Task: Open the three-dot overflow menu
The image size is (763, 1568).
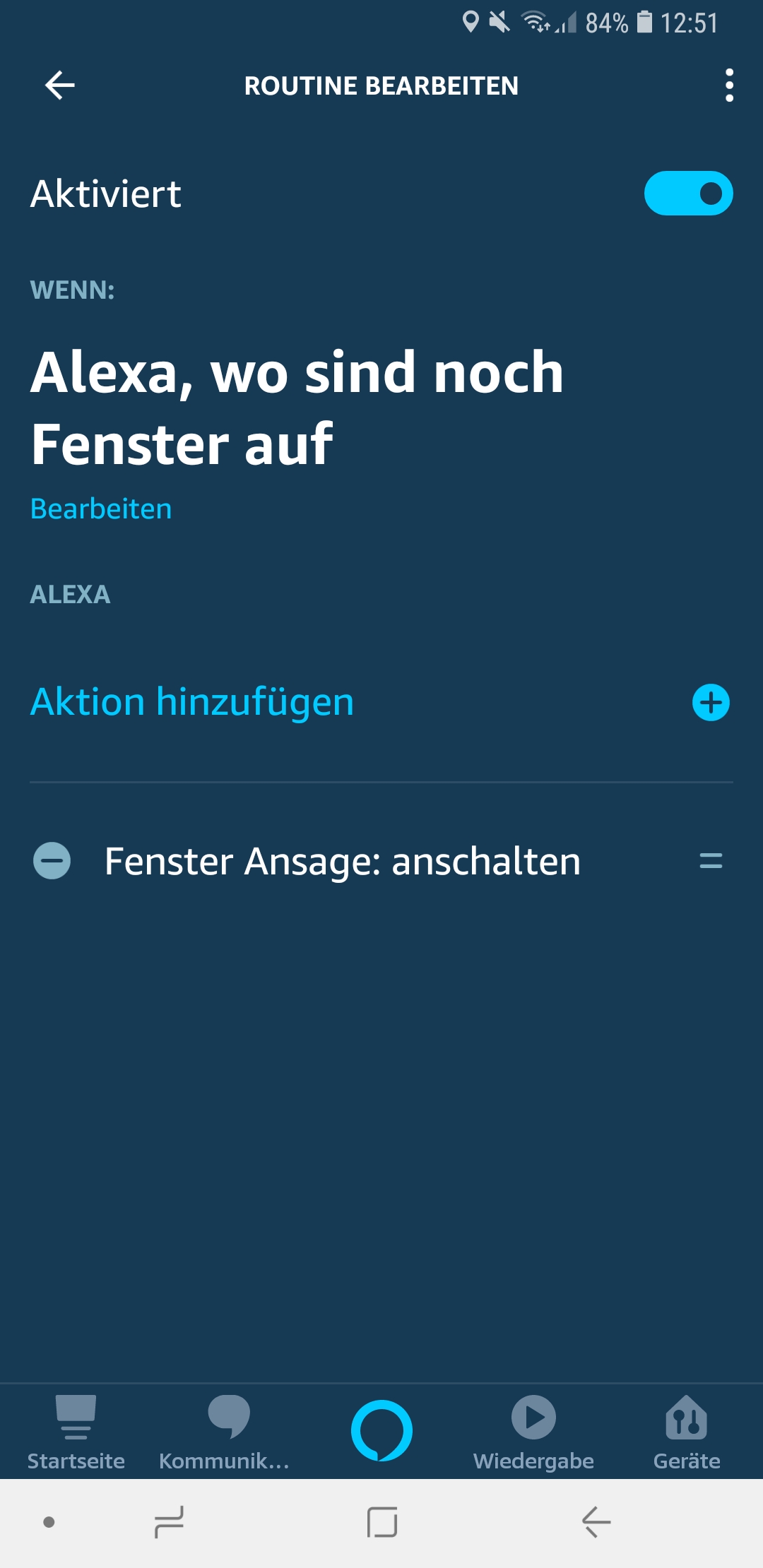Action: coord(729,85)
